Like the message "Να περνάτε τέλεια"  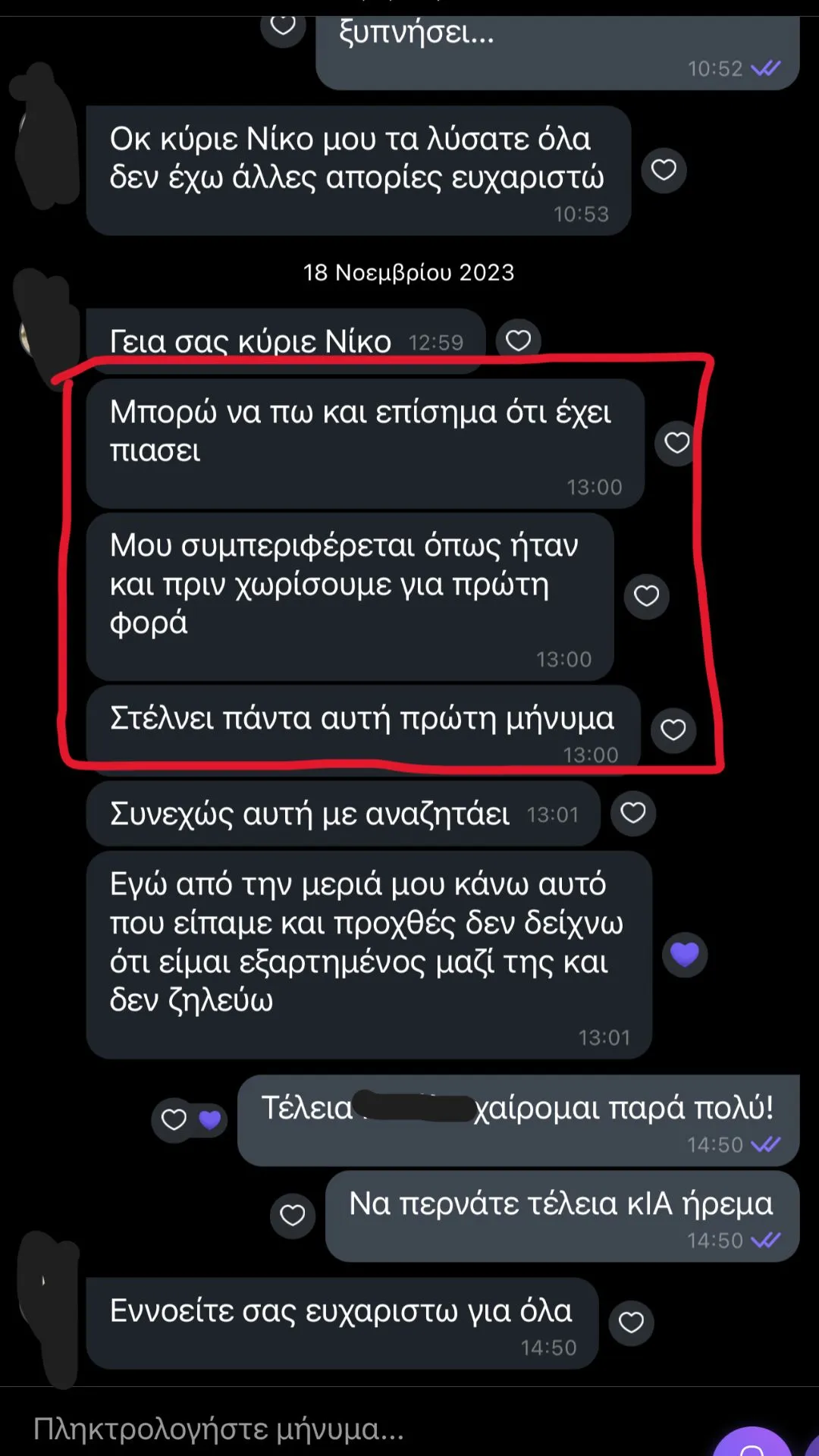tap(292, 1216)
